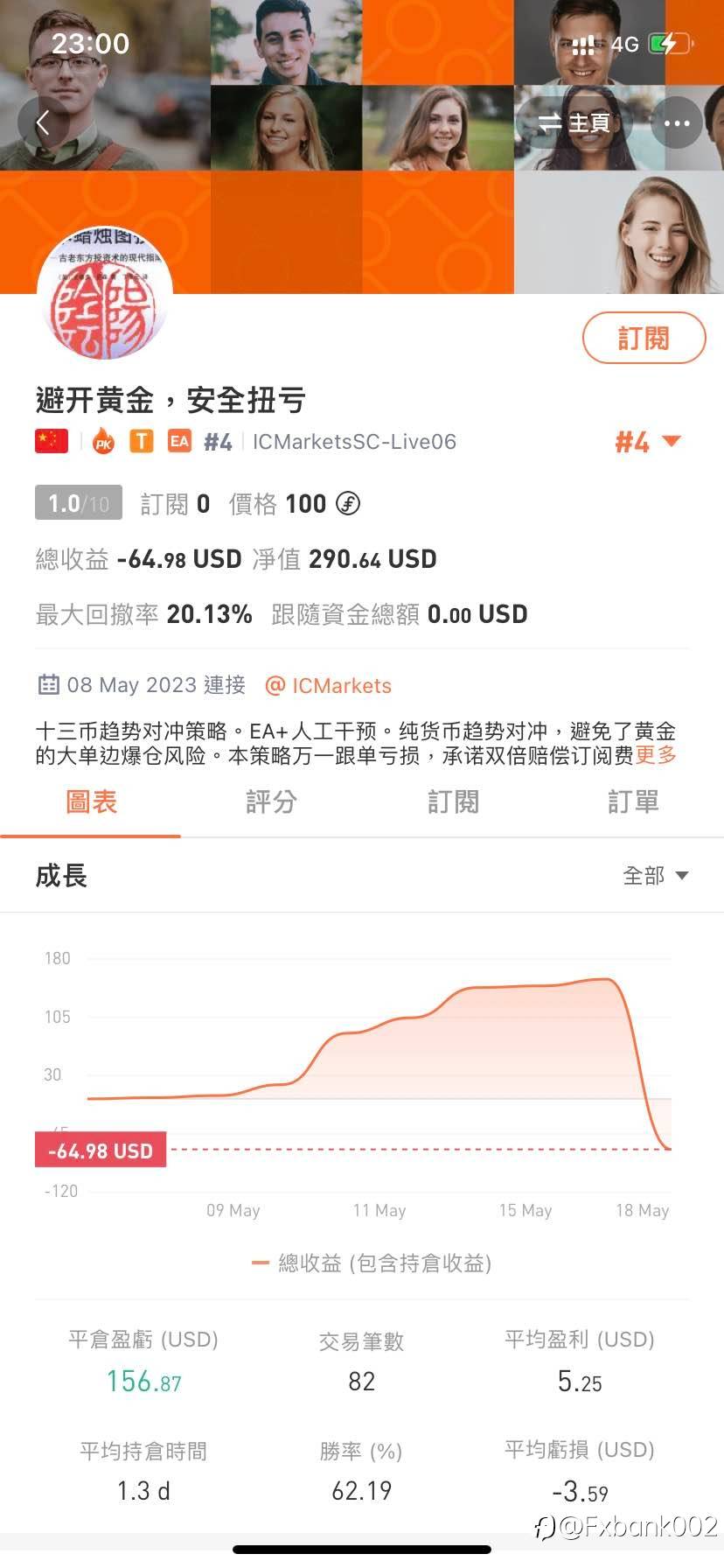This screenshot has width=724, height=1568.
Task: Switch to the 圖表 tab
Action: pyautogui.click(x=91, y=801)
